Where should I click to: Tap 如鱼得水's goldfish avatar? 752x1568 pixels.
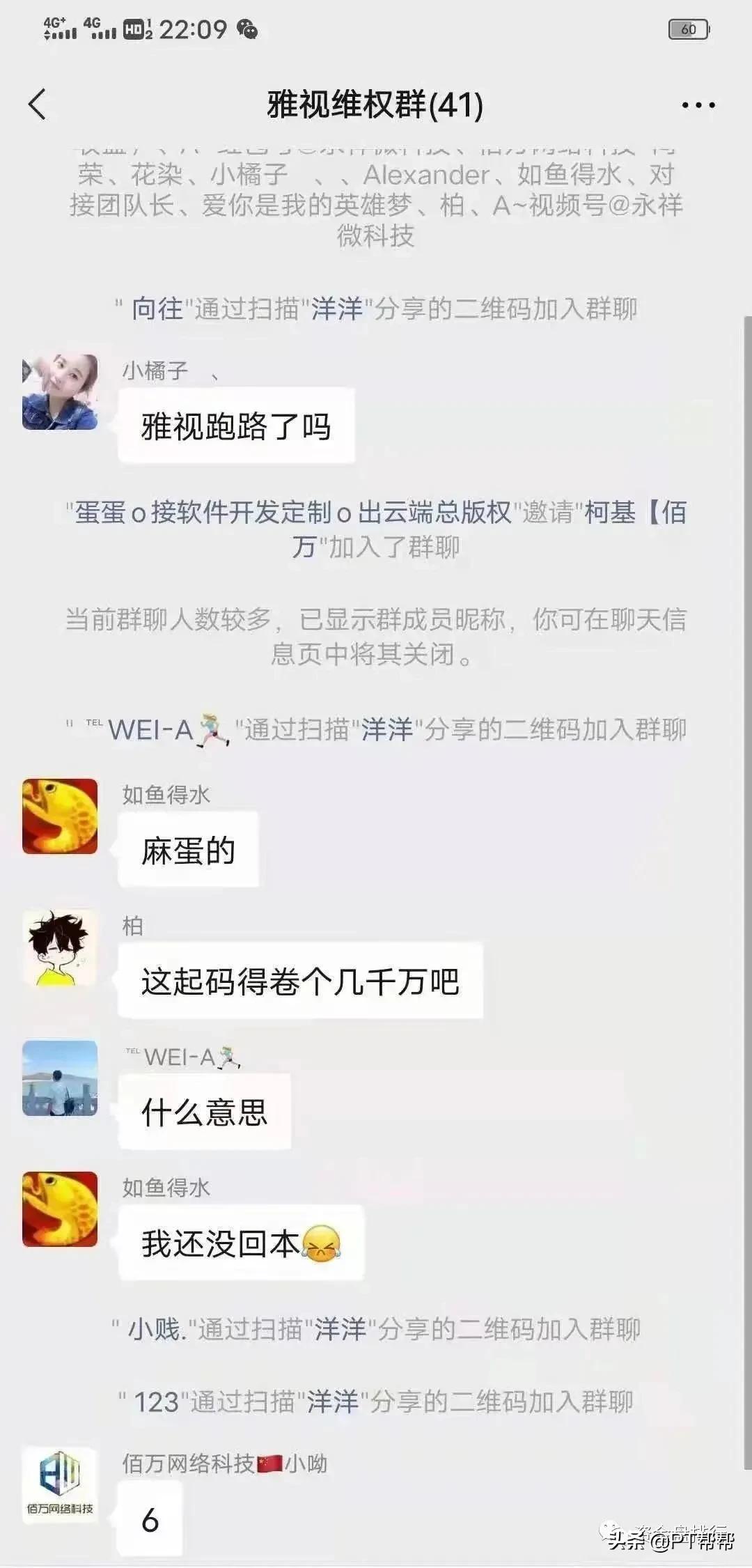pyautogui.click(x=60, y=818)
